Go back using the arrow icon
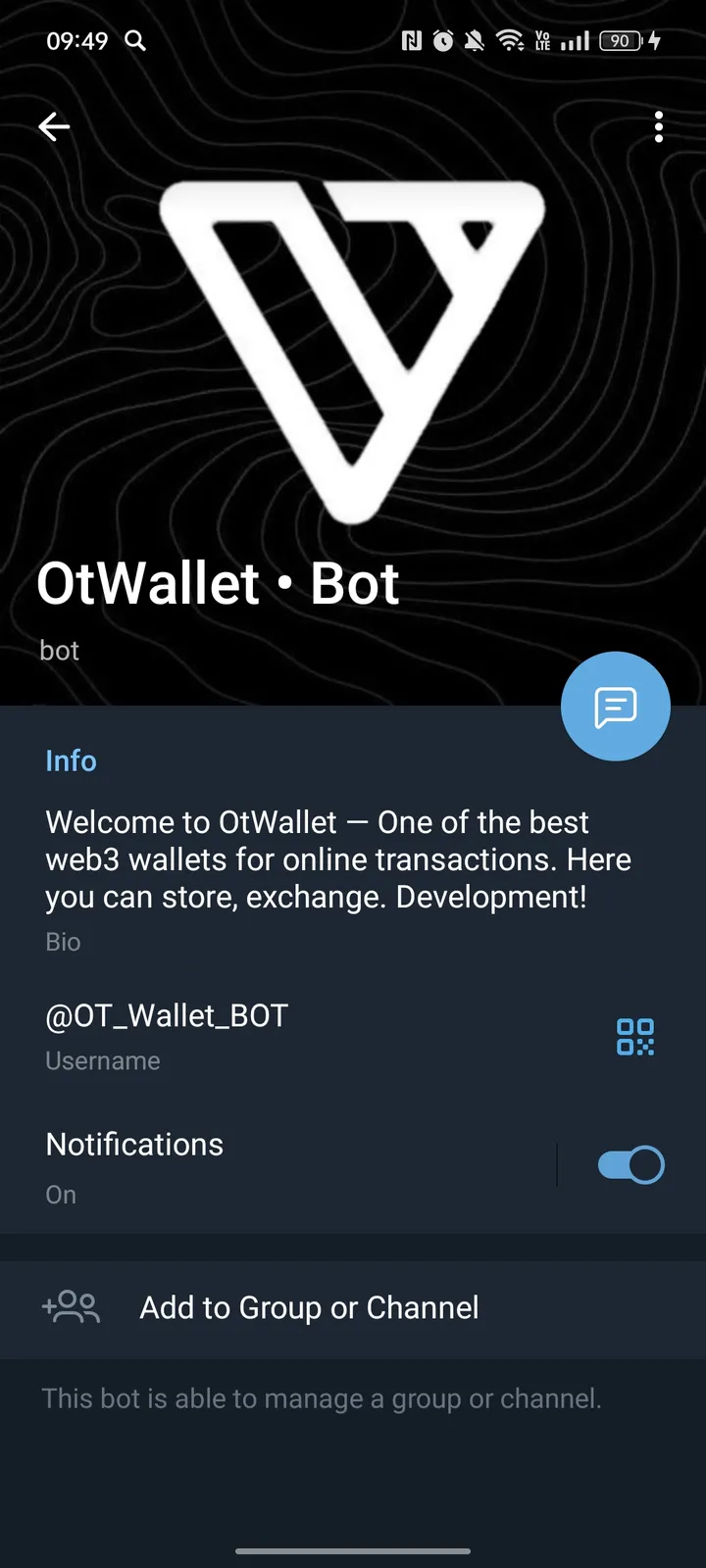Screen dimensions: 706x1568 coord(54,126)
